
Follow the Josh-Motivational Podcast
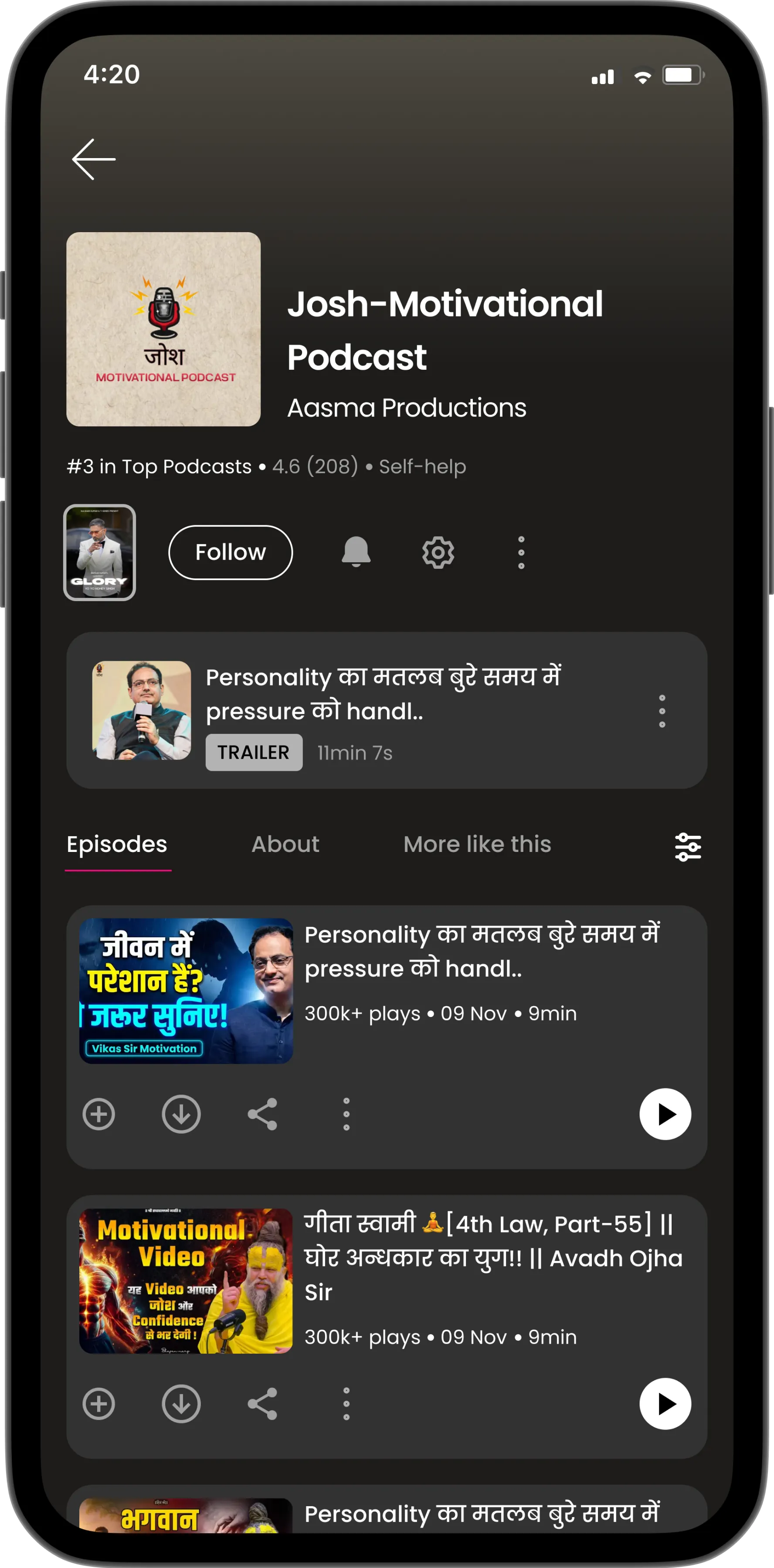click(x=230, y=552)
